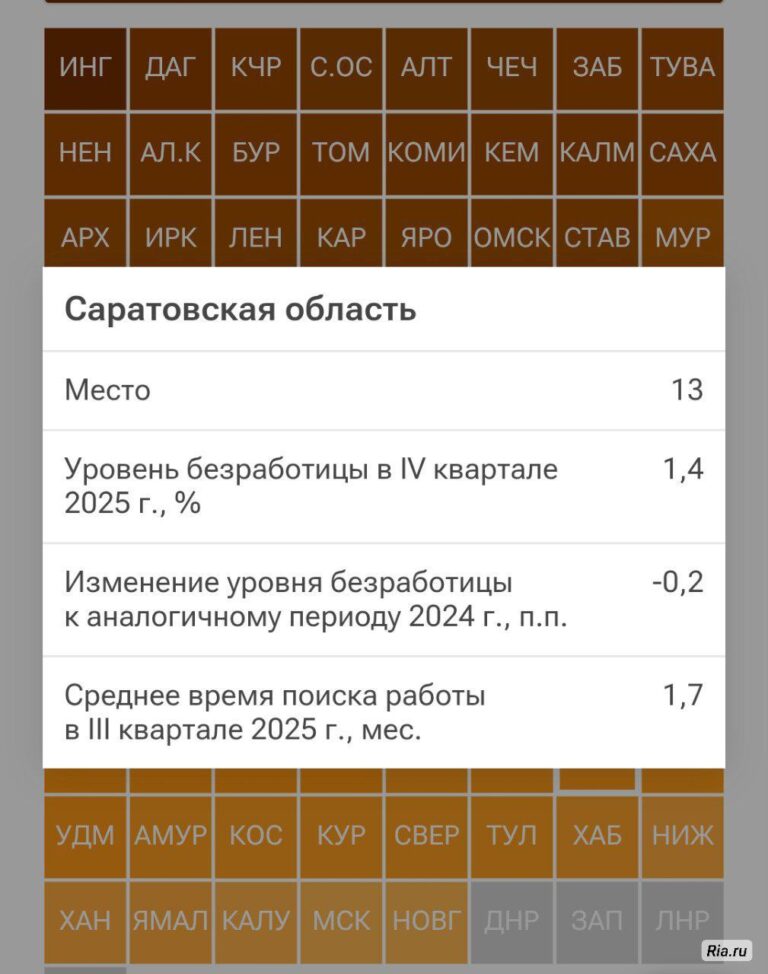
Task: Select the ОМСК region tile
Action: pyautogui.click(x=512, y=236)
